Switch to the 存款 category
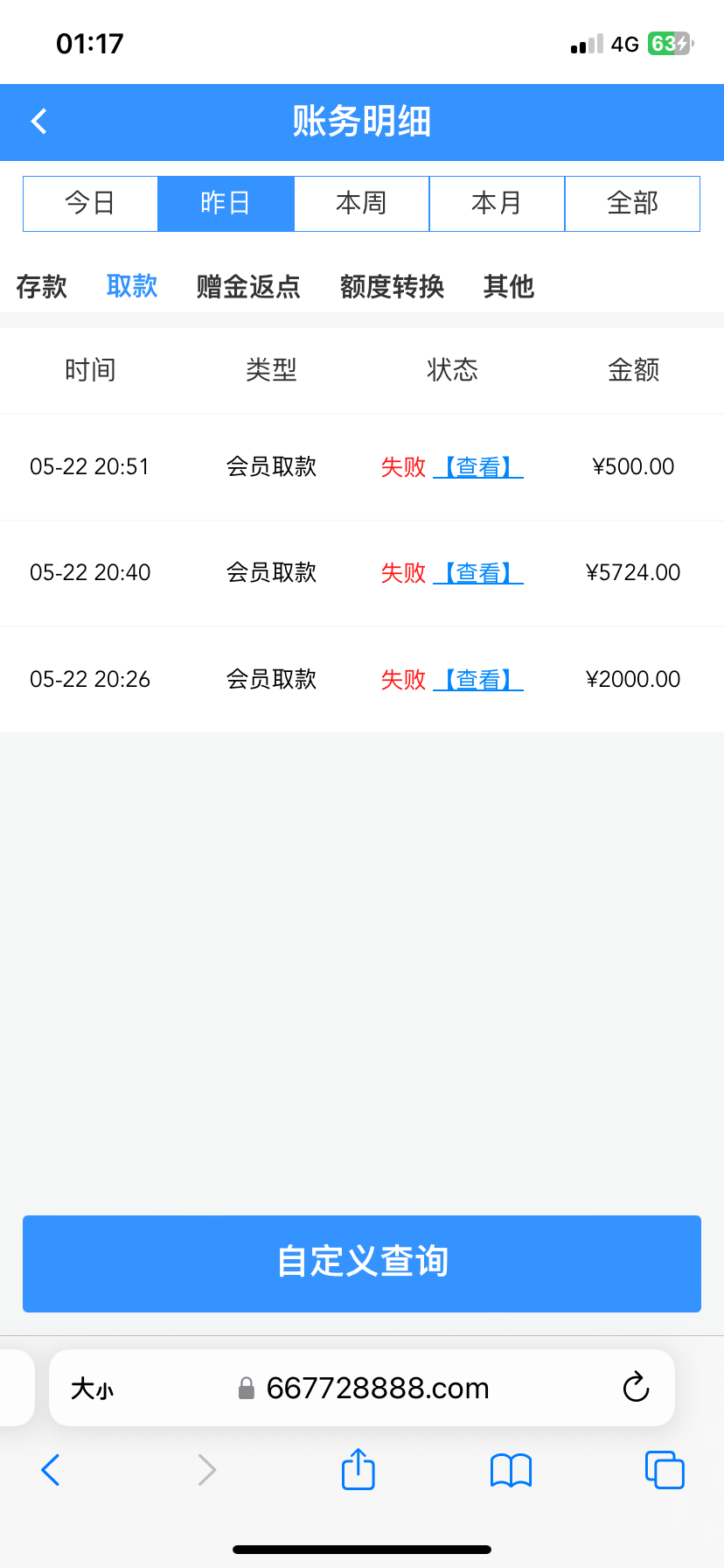This screenshot has width=724, height=1568. (x=42, y=286)
